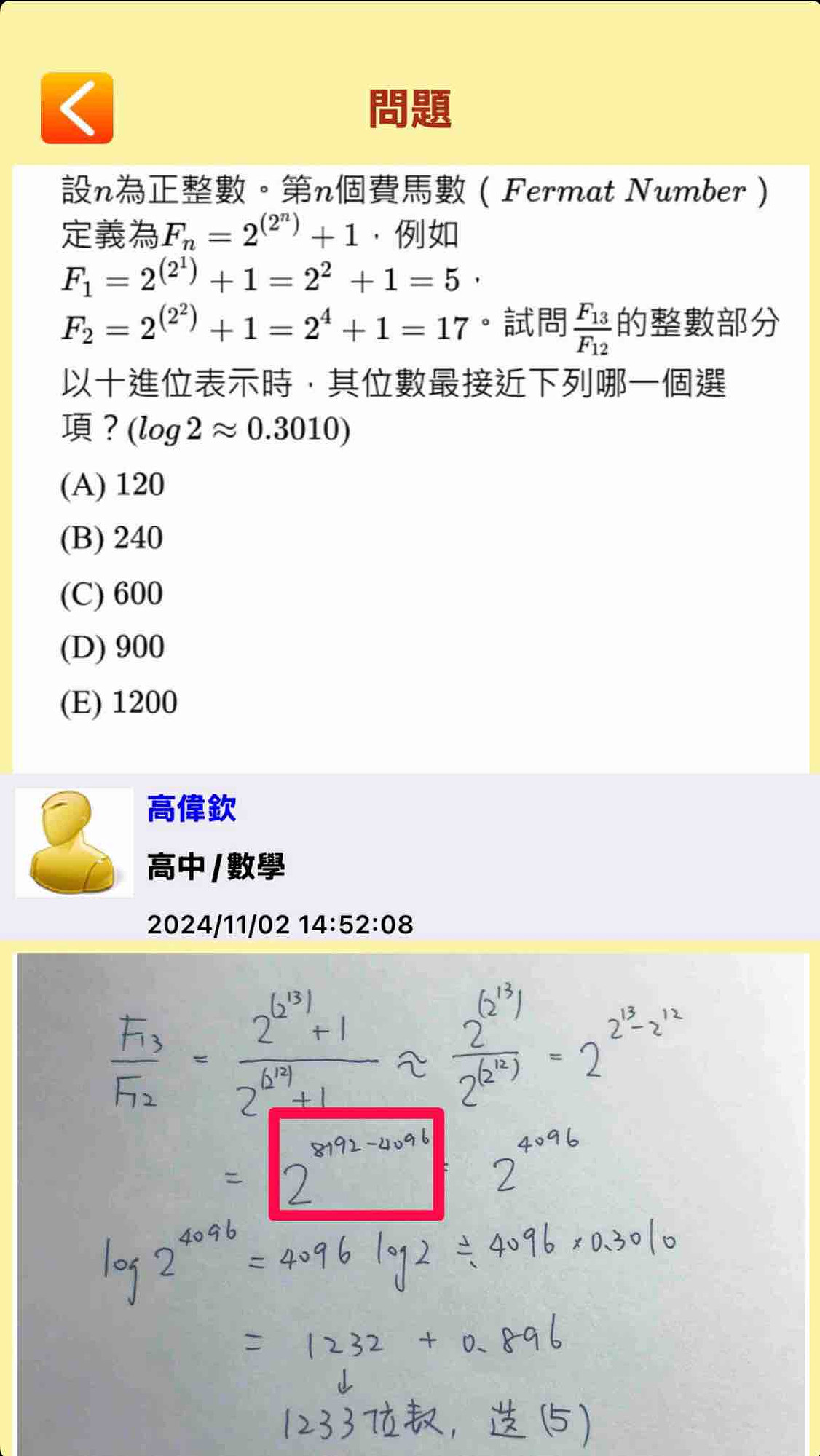Image resolution: width=820 pixels, height=1456 pixels.
Task: Open 高偉欽's profile name link
Action: 192,809
